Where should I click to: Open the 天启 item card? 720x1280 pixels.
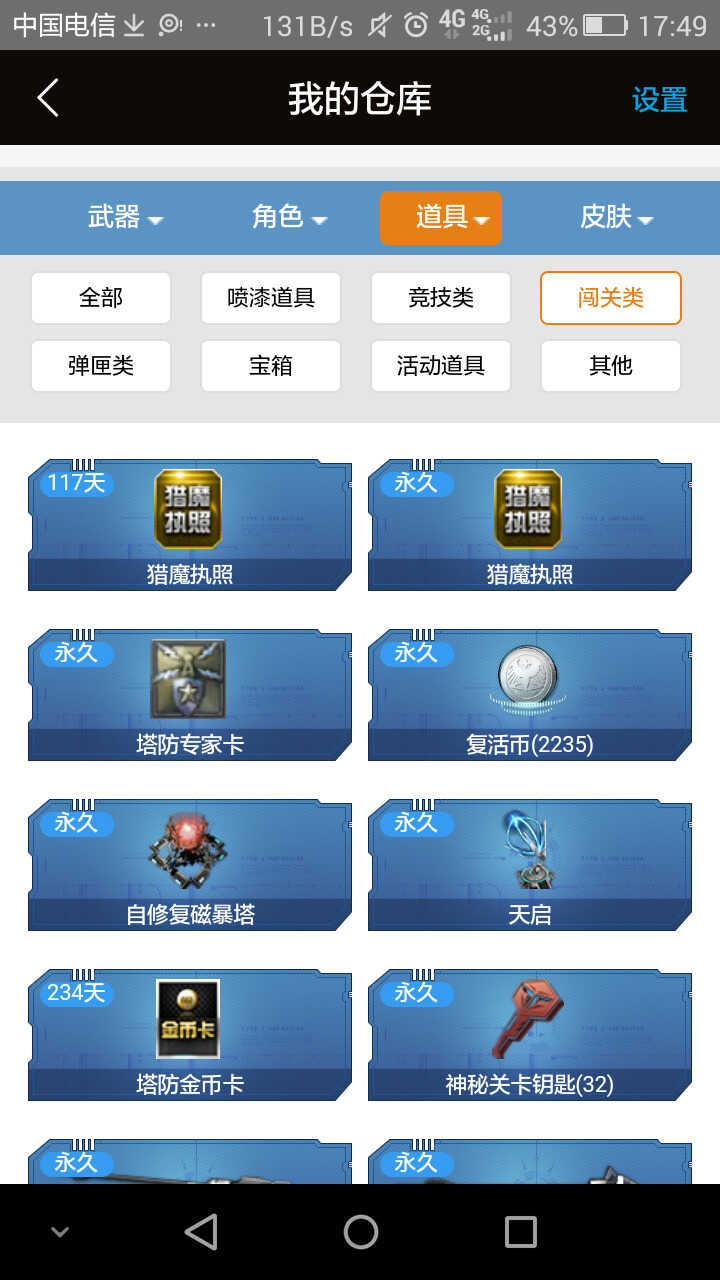coord(530,865)
